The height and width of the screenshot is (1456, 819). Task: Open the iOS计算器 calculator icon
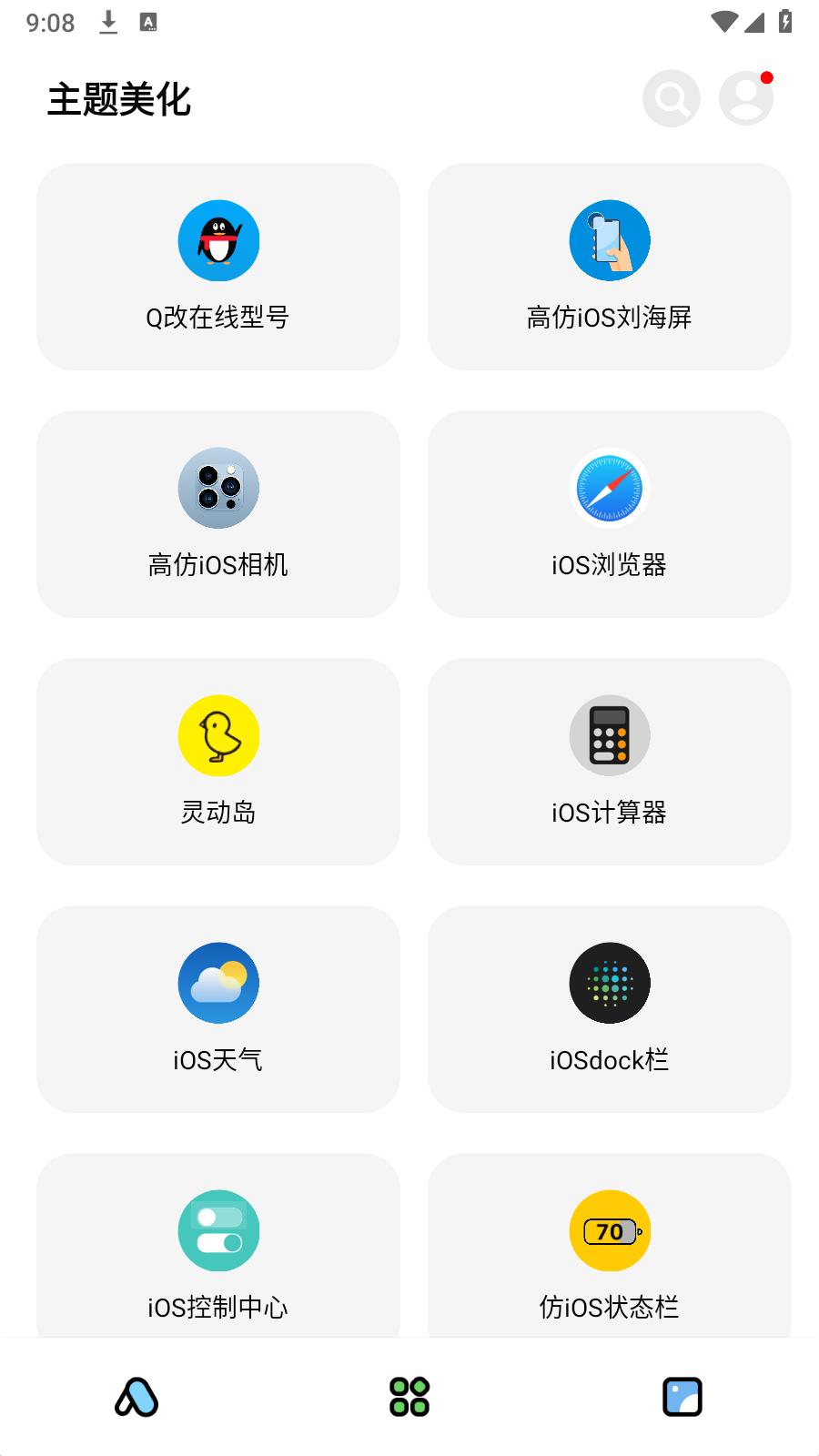pos(610,735)
